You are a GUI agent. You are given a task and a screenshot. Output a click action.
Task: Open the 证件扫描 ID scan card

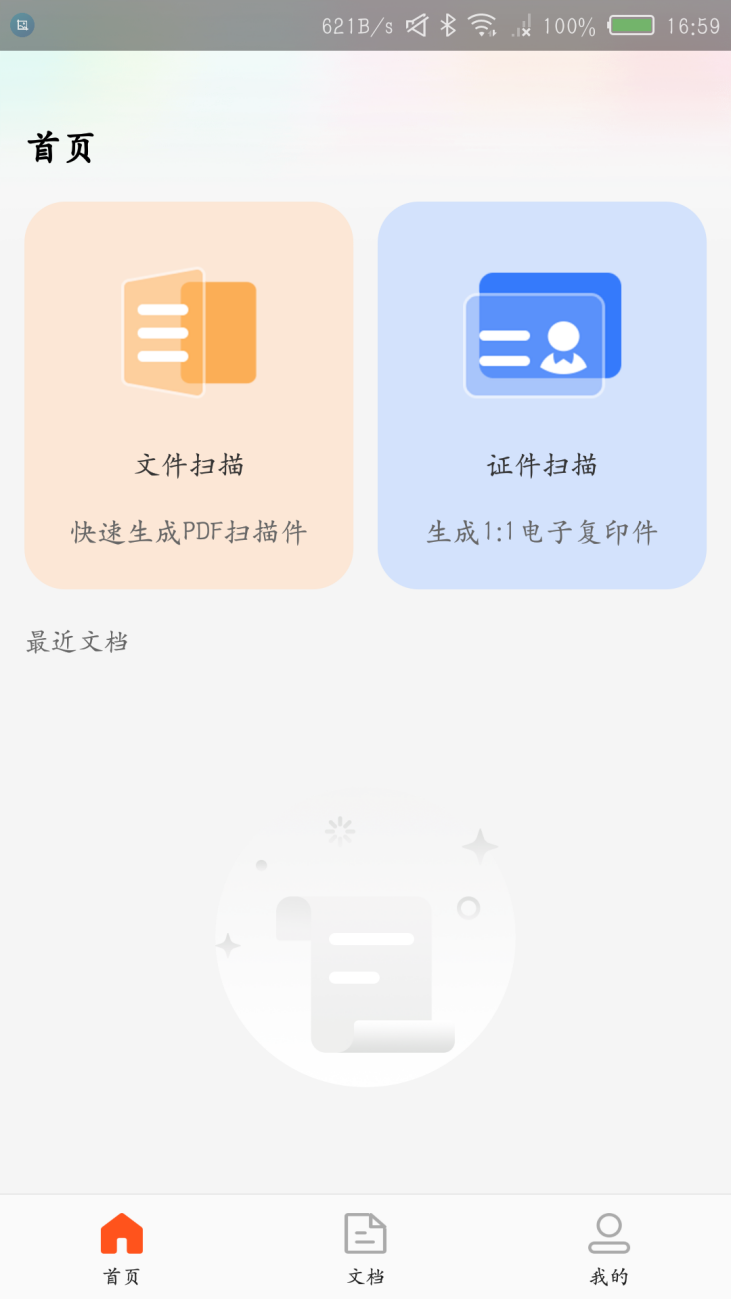[542, 395]
